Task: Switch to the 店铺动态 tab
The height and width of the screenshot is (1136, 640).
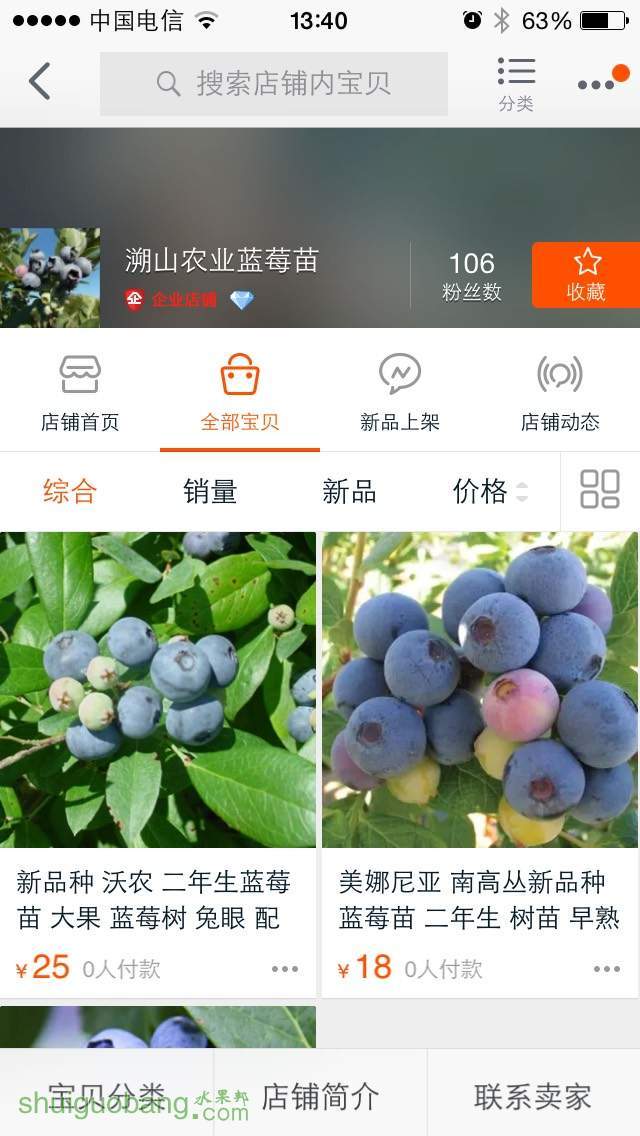Action: tap(560, 393)
